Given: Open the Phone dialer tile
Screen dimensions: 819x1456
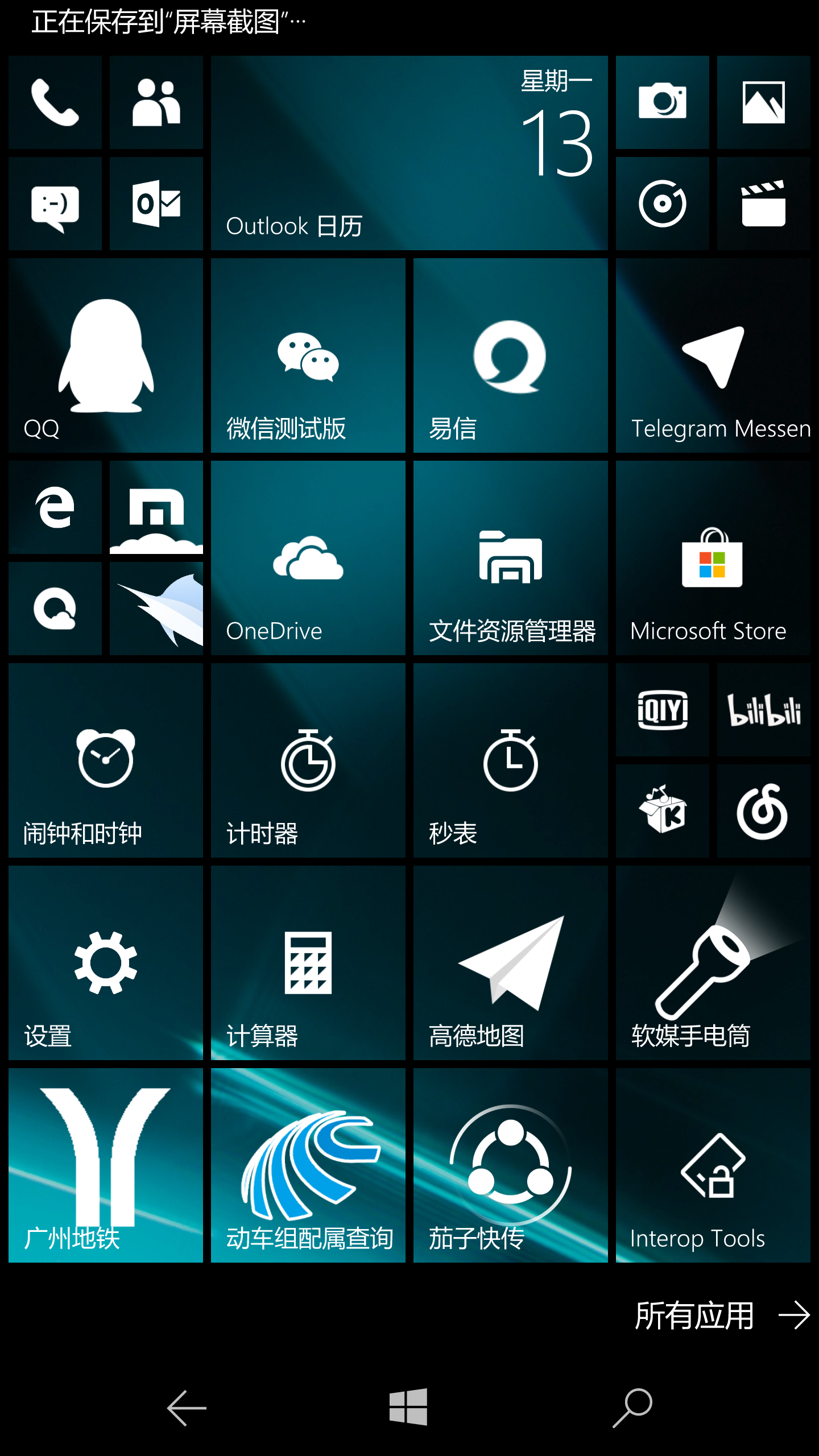Looking at the screenshot, I should tap(55, 102).
